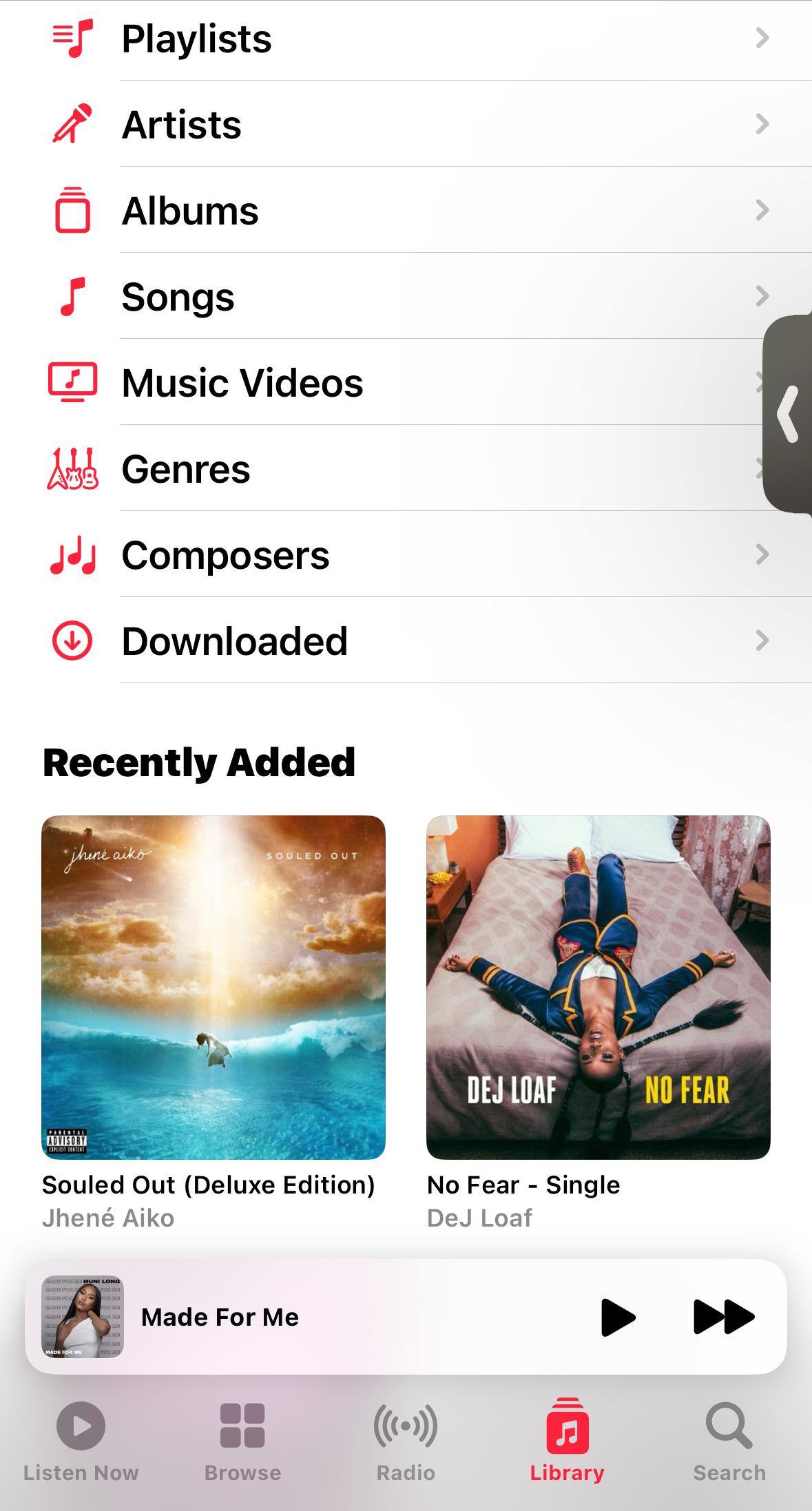Open the Search tab
Screen dimensions: 812x1511
(729, 1439)
